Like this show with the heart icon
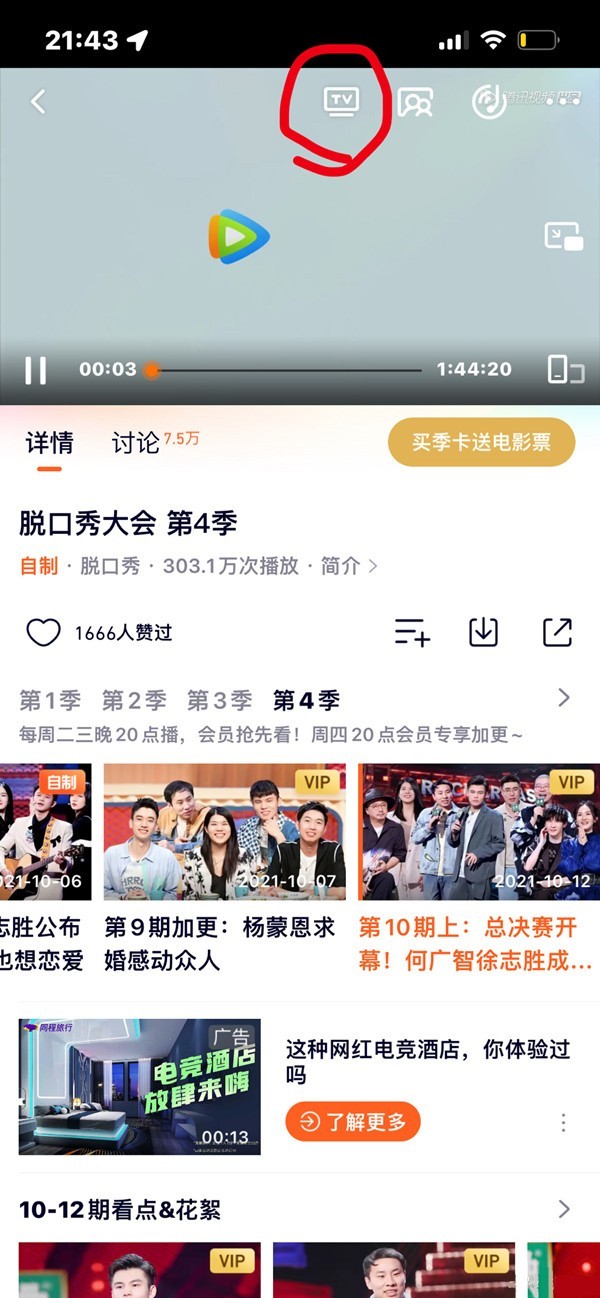Image resolution: width=600 pixels, height=1298 pixels. pyautogui.click(x=43, y=632)
